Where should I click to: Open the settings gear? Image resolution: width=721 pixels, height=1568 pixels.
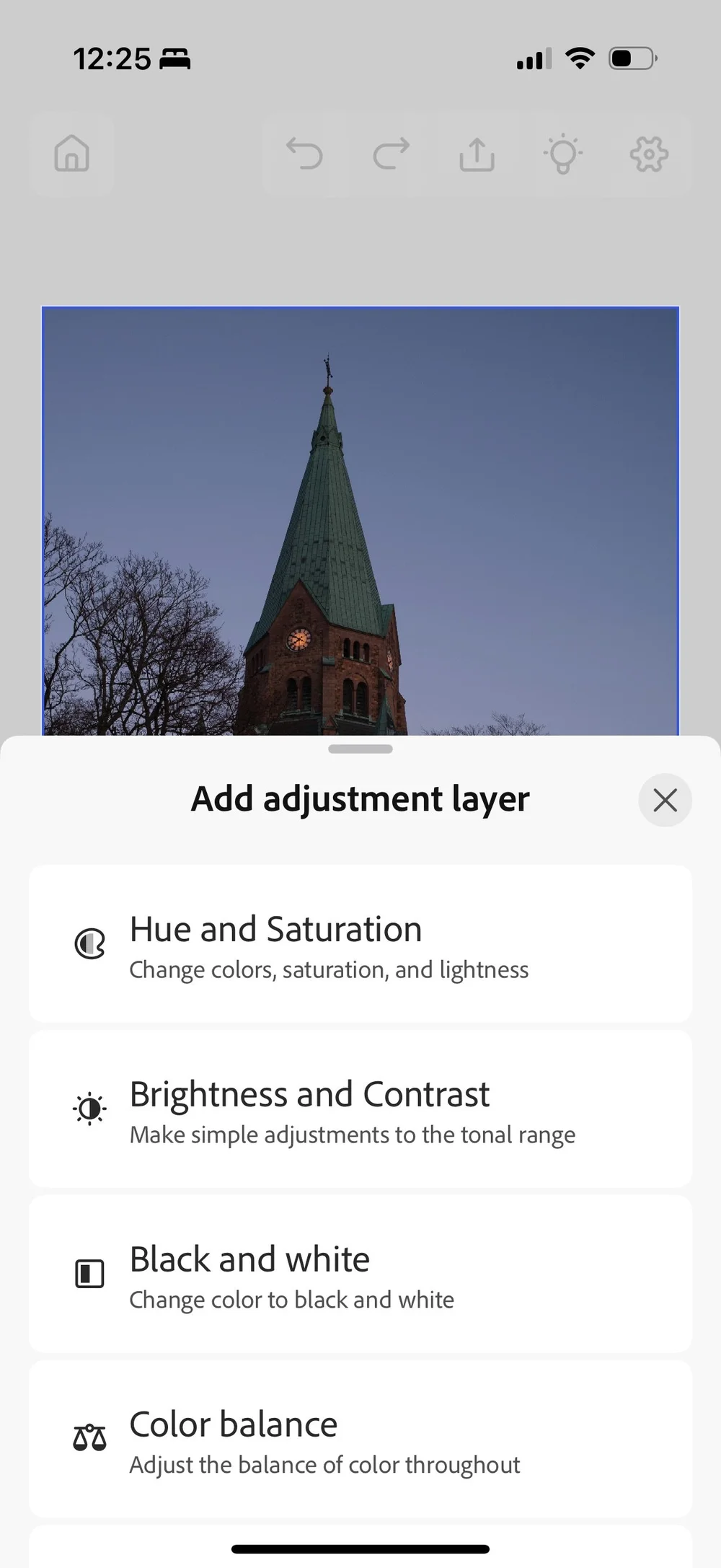point(649,154)
